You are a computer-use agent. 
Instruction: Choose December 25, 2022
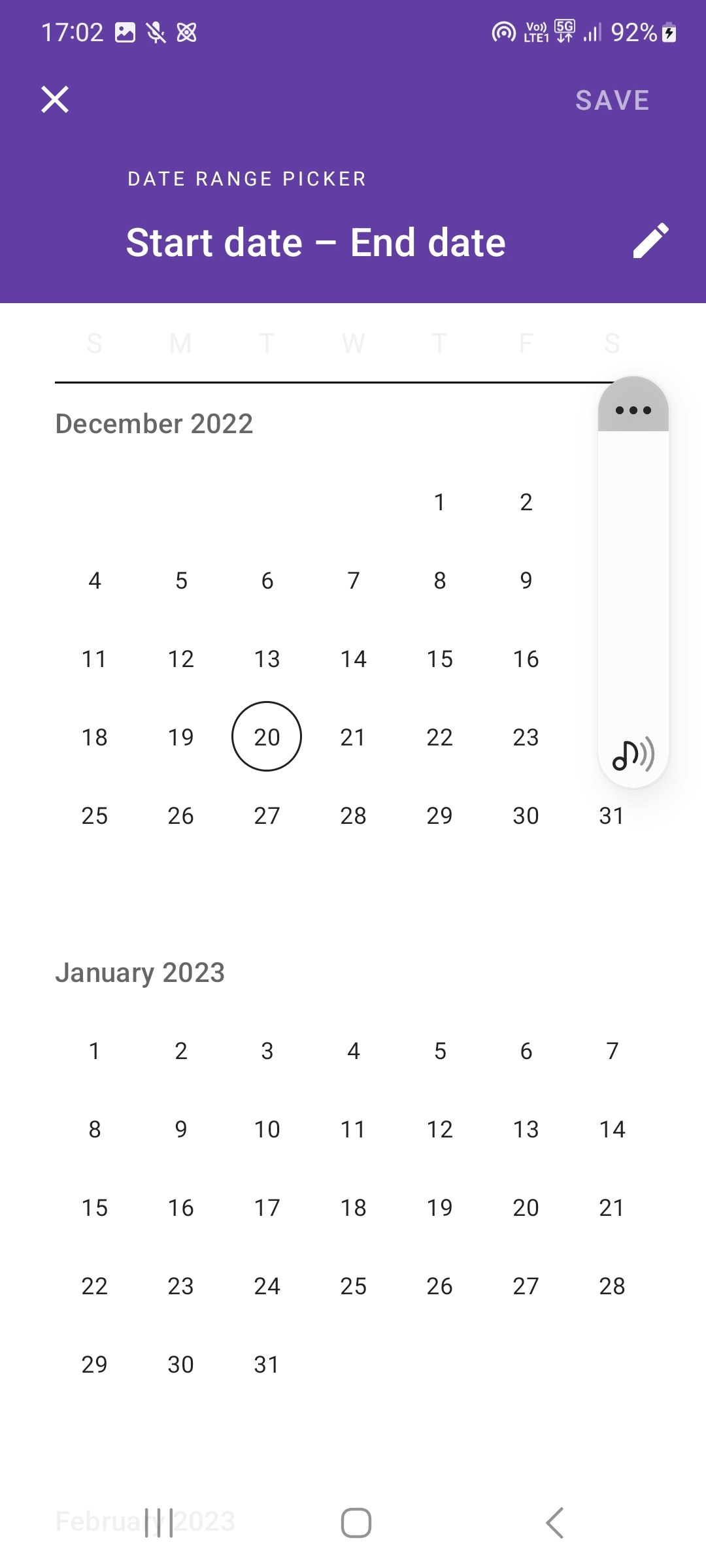click(95, 815)
